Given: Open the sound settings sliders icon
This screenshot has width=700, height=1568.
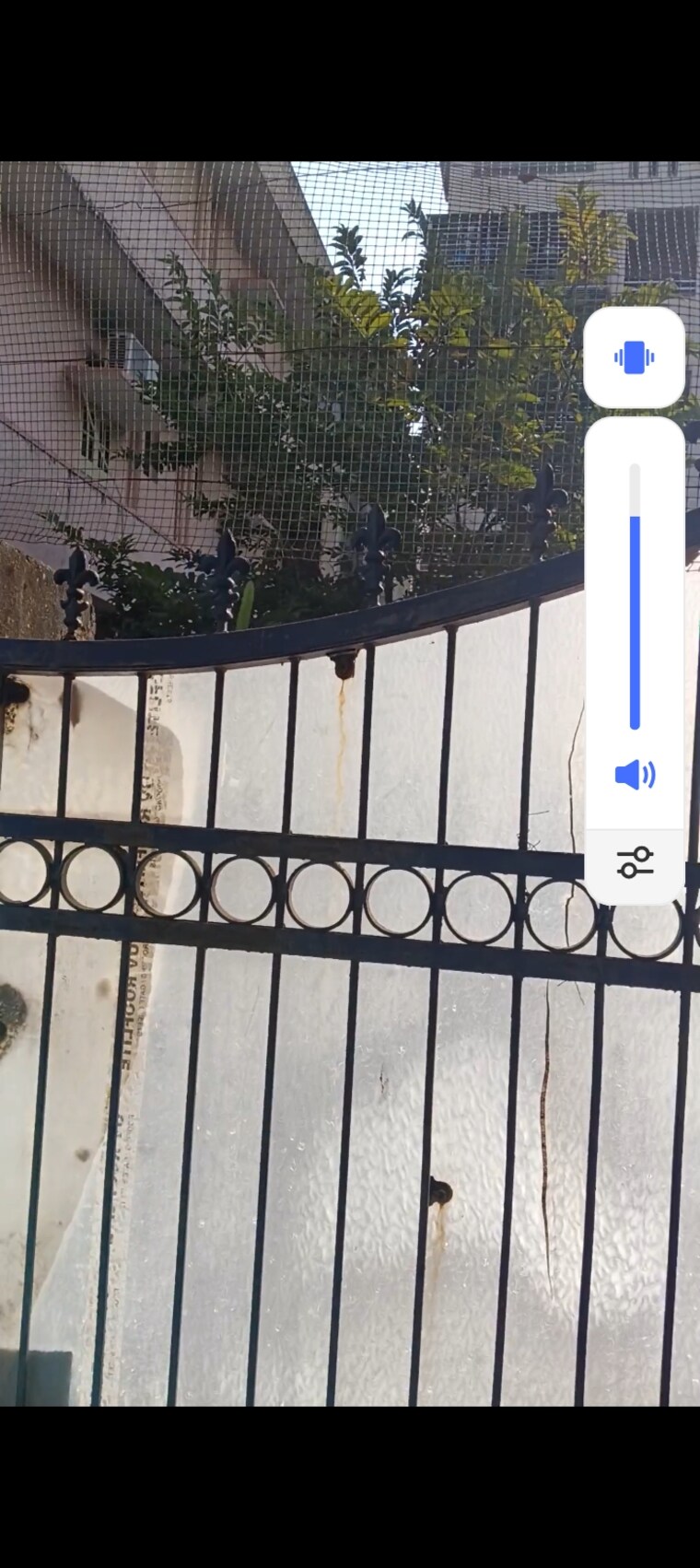Looking at the screenshot, I should coord(635,863).
